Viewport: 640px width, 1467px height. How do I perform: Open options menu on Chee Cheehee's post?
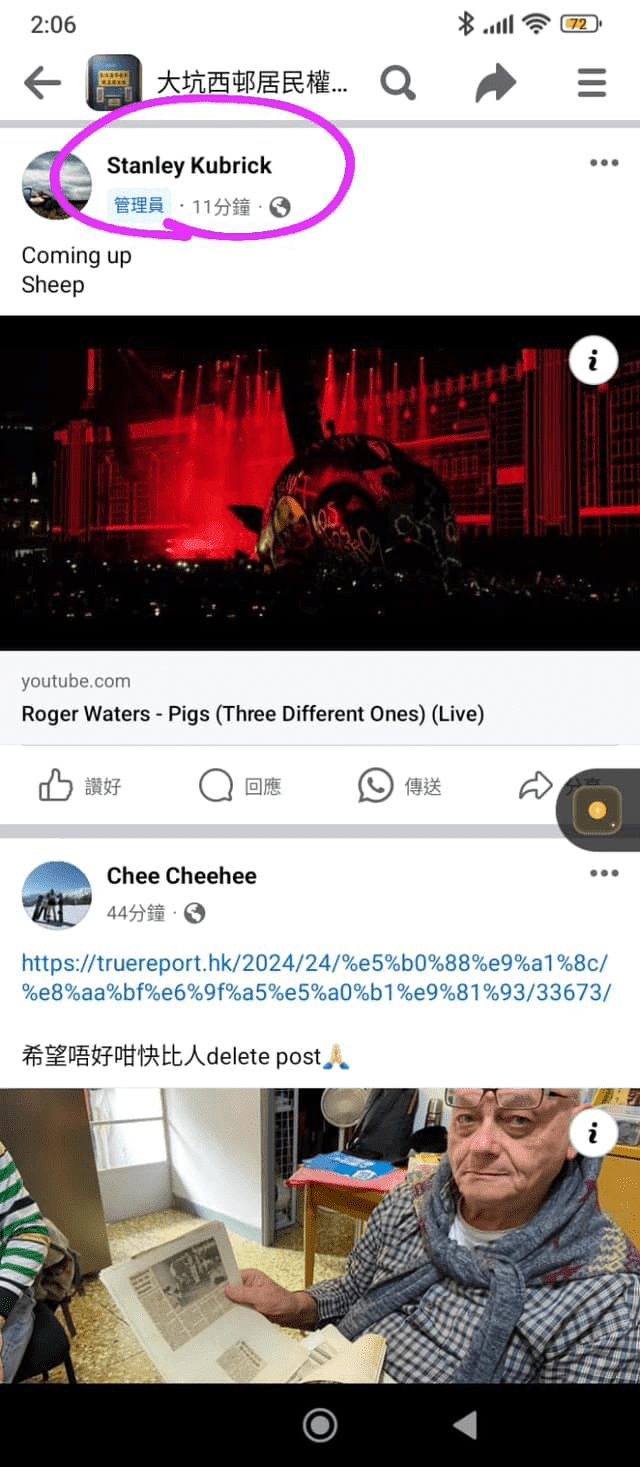click(604, 873)
